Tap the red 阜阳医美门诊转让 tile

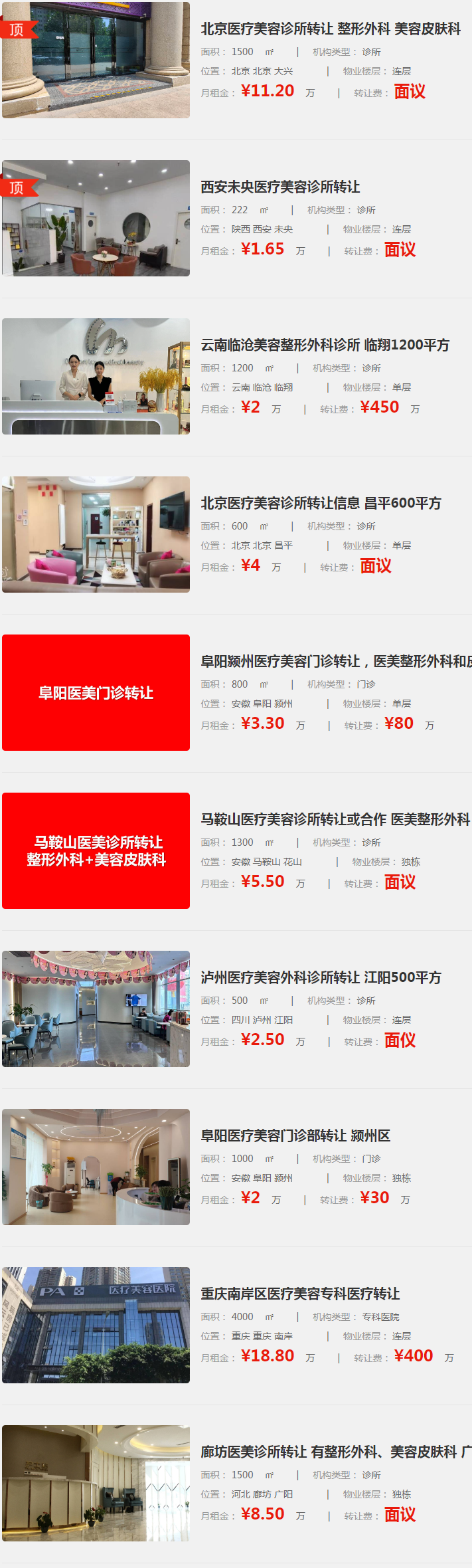pyautogui.click(x=96, y=693)
